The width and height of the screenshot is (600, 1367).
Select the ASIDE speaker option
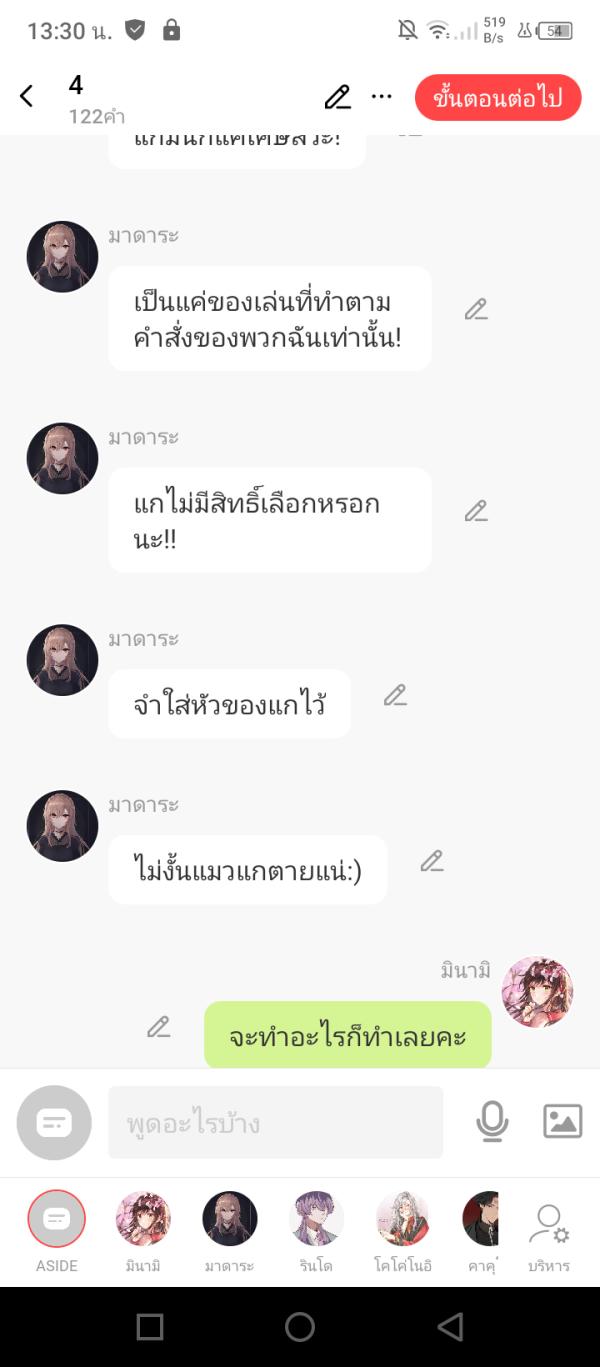pos(57,1220)
